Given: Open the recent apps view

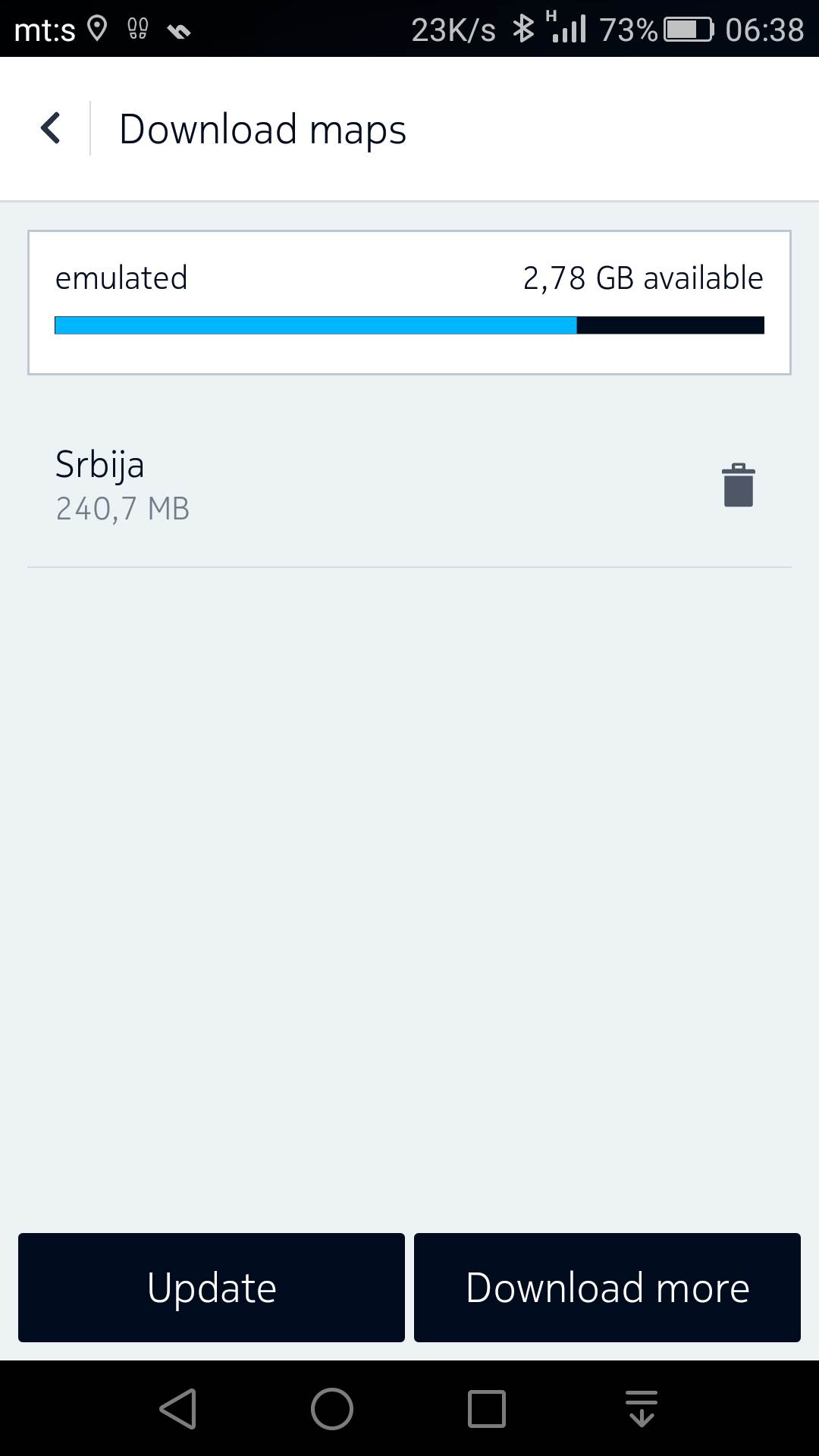Looking at the screenshot, I should 487,1409.
